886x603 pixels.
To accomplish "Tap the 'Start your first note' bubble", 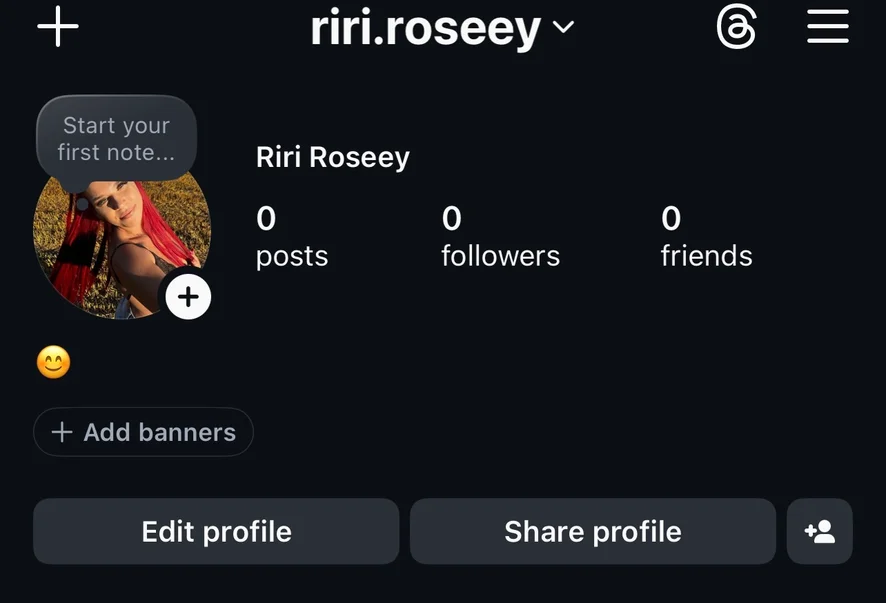I will click(116, 140).
